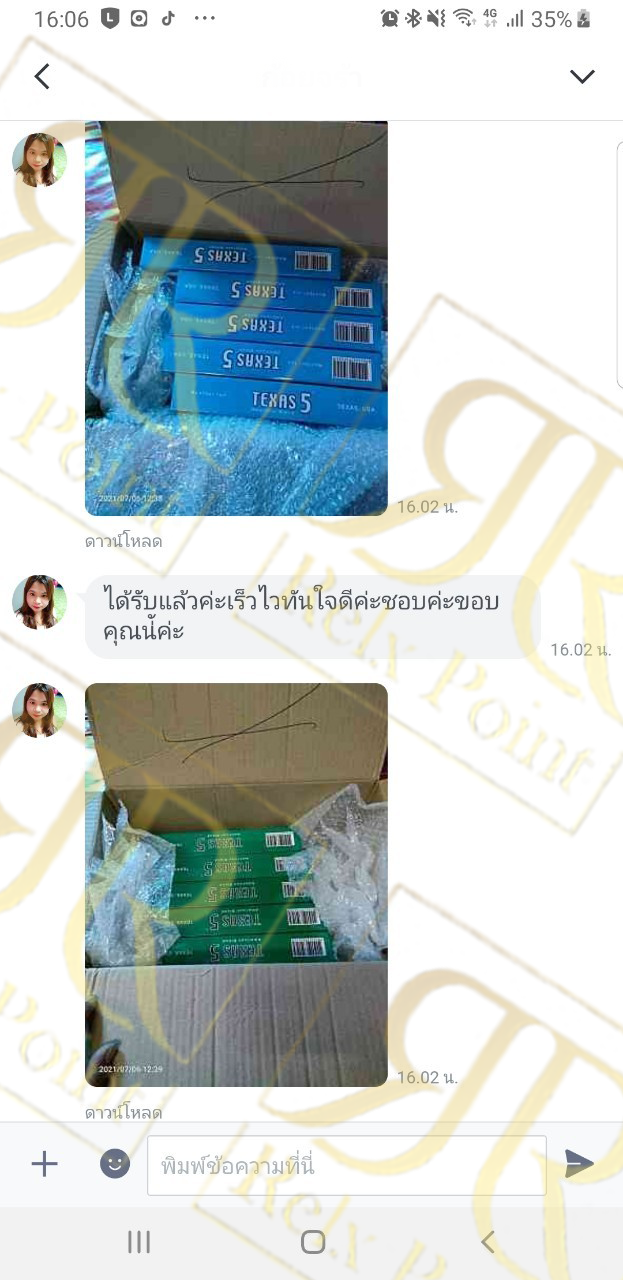Send the message with arrow icon
Viewport: 623px width, 1280px height.
pos(579,1163)
